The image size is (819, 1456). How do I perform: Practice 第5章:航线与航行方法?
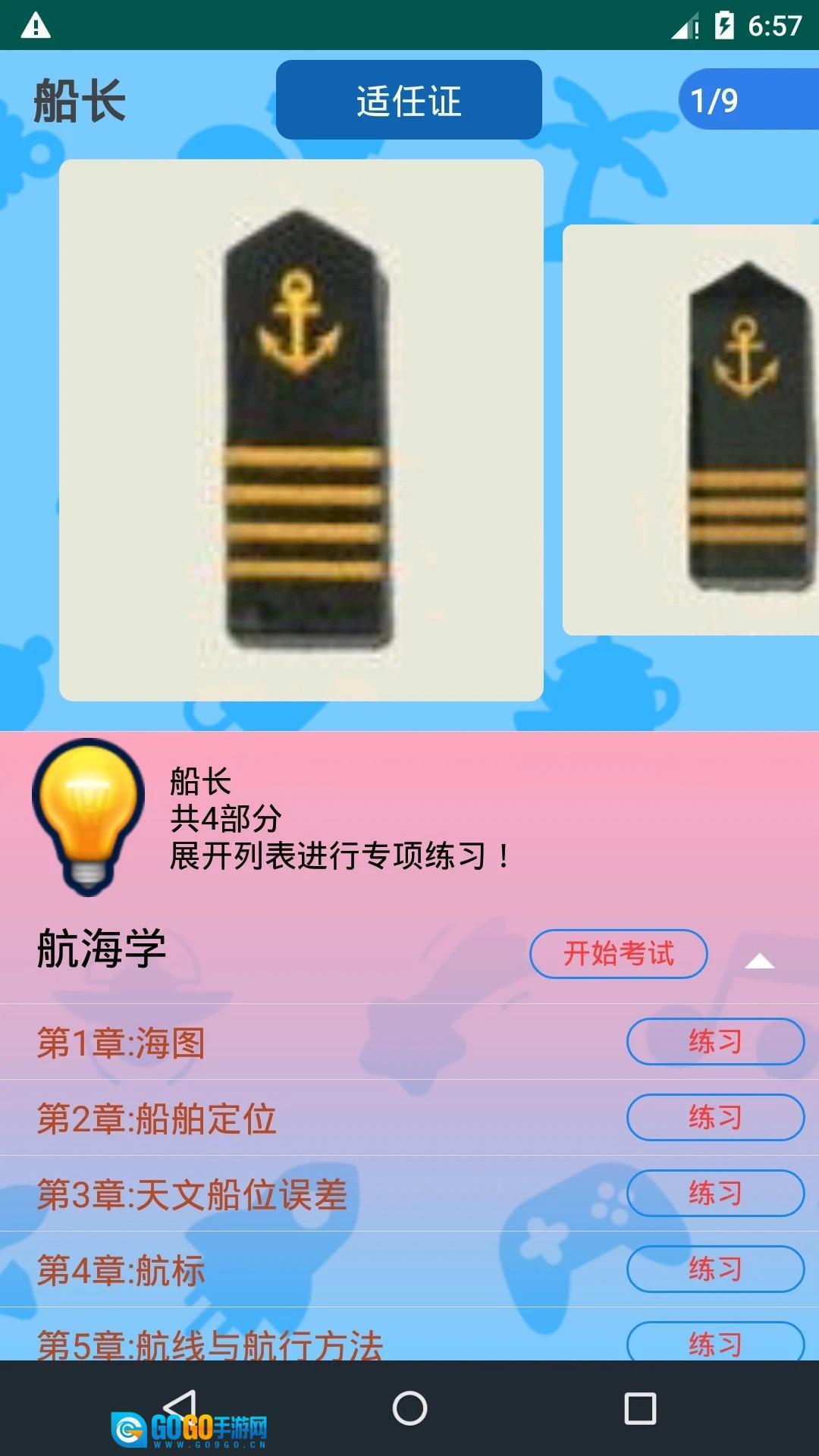point(714,1341)
